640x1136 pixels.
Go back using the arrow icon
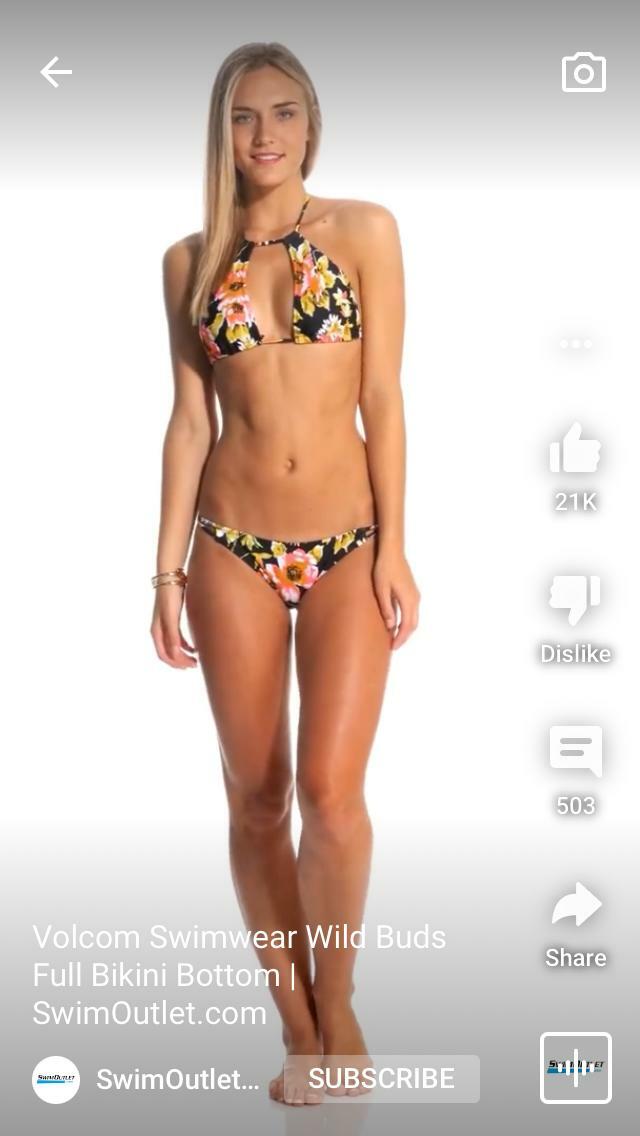pos(56,72)
